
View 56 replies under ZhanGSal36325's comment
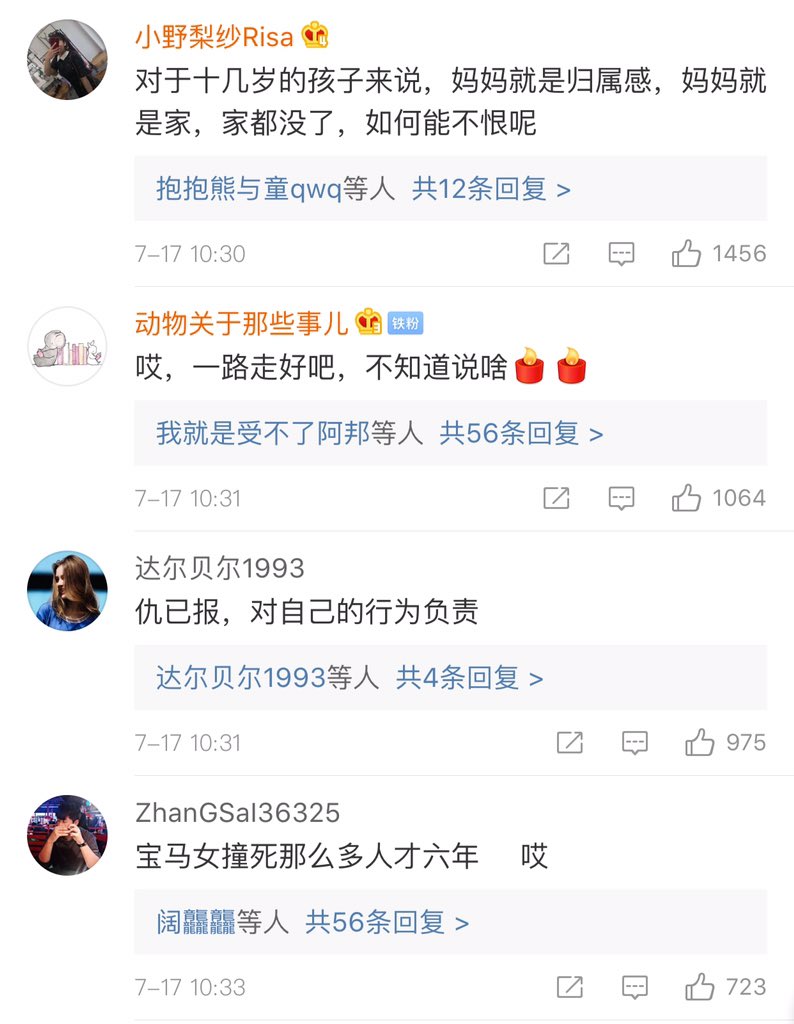tap(386, 922)
